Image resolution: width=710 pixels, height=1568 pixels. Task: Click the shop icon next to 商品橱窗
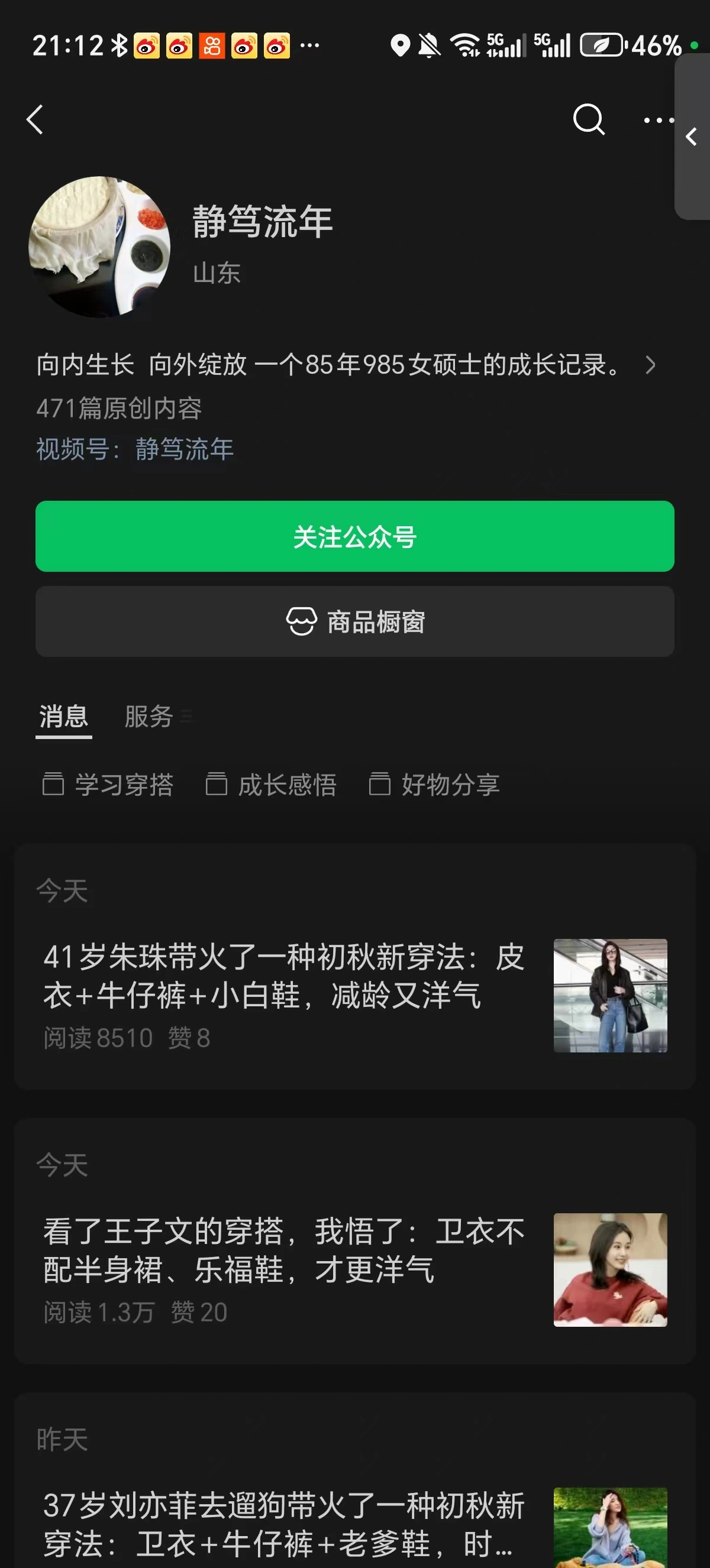point(302,621)
